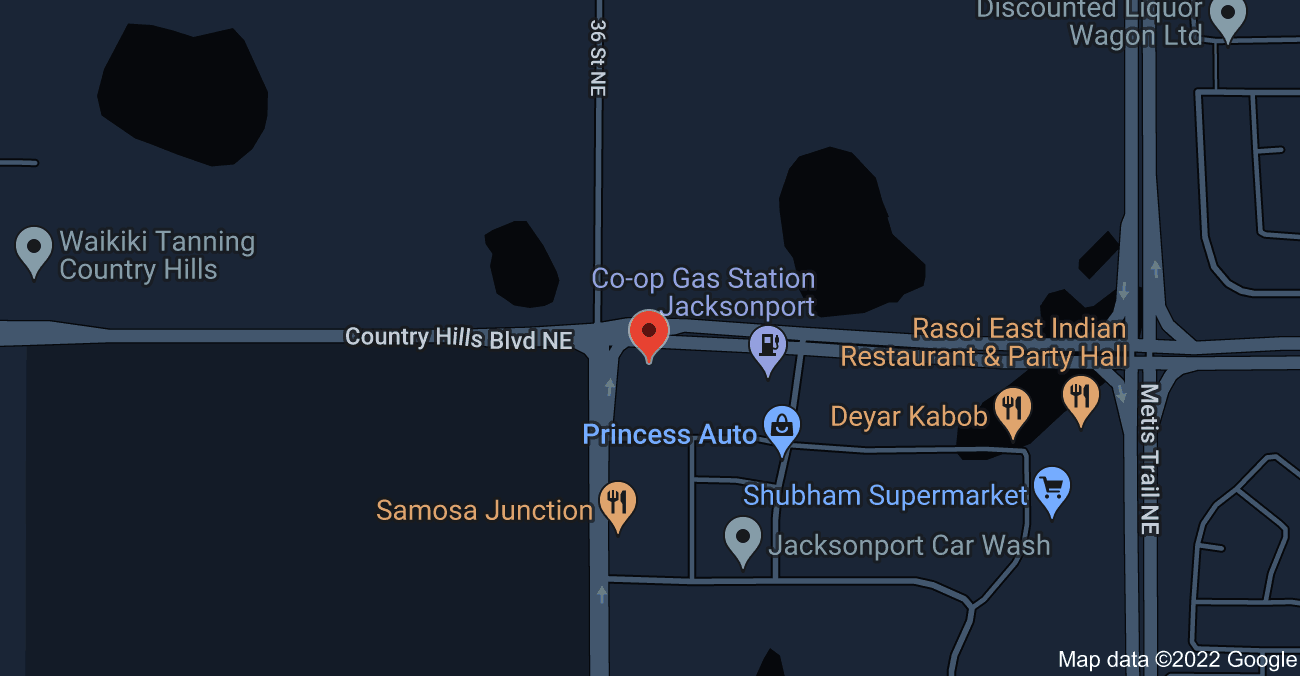Open the Samosa Junction restaurant marker
This screenshot has height=676, width=1300.
pyautogui.click(x=617, y=503)
